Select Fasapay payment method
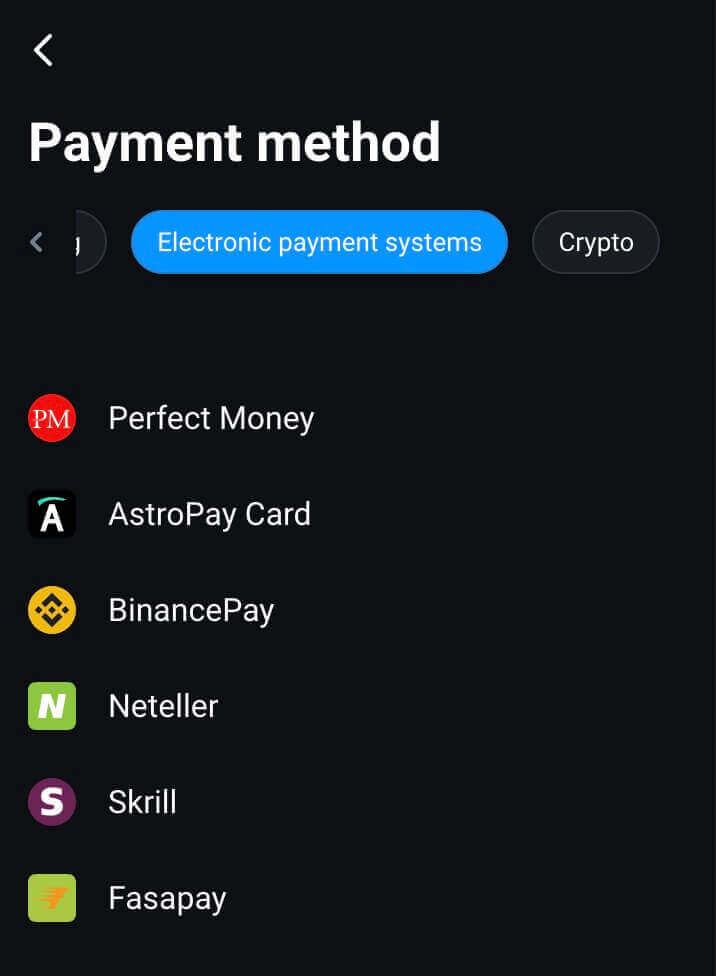 point(166,898)
